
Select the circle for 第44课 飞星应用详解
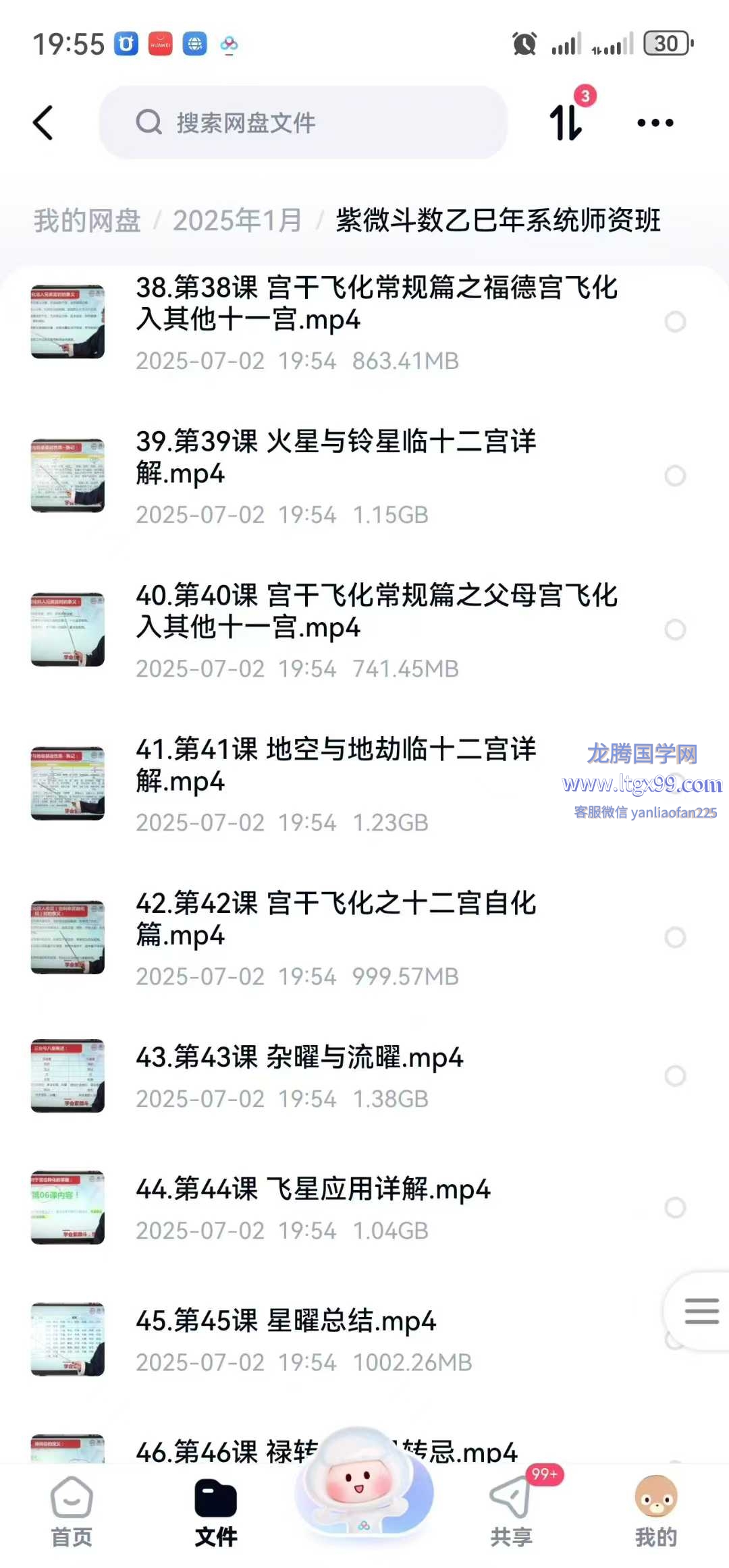click(x=675, y=1207)
